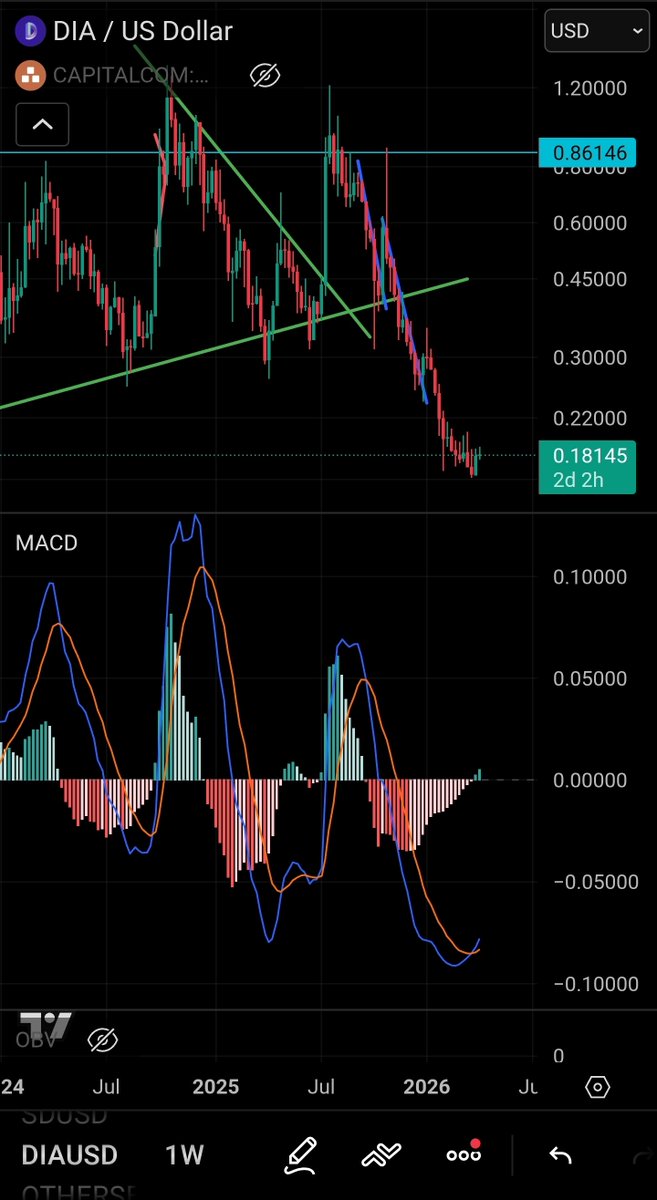Toggle visibility of the CAPITALCOM indicator
Viewport: 657px width, 1200px height.
pos(264,75)
